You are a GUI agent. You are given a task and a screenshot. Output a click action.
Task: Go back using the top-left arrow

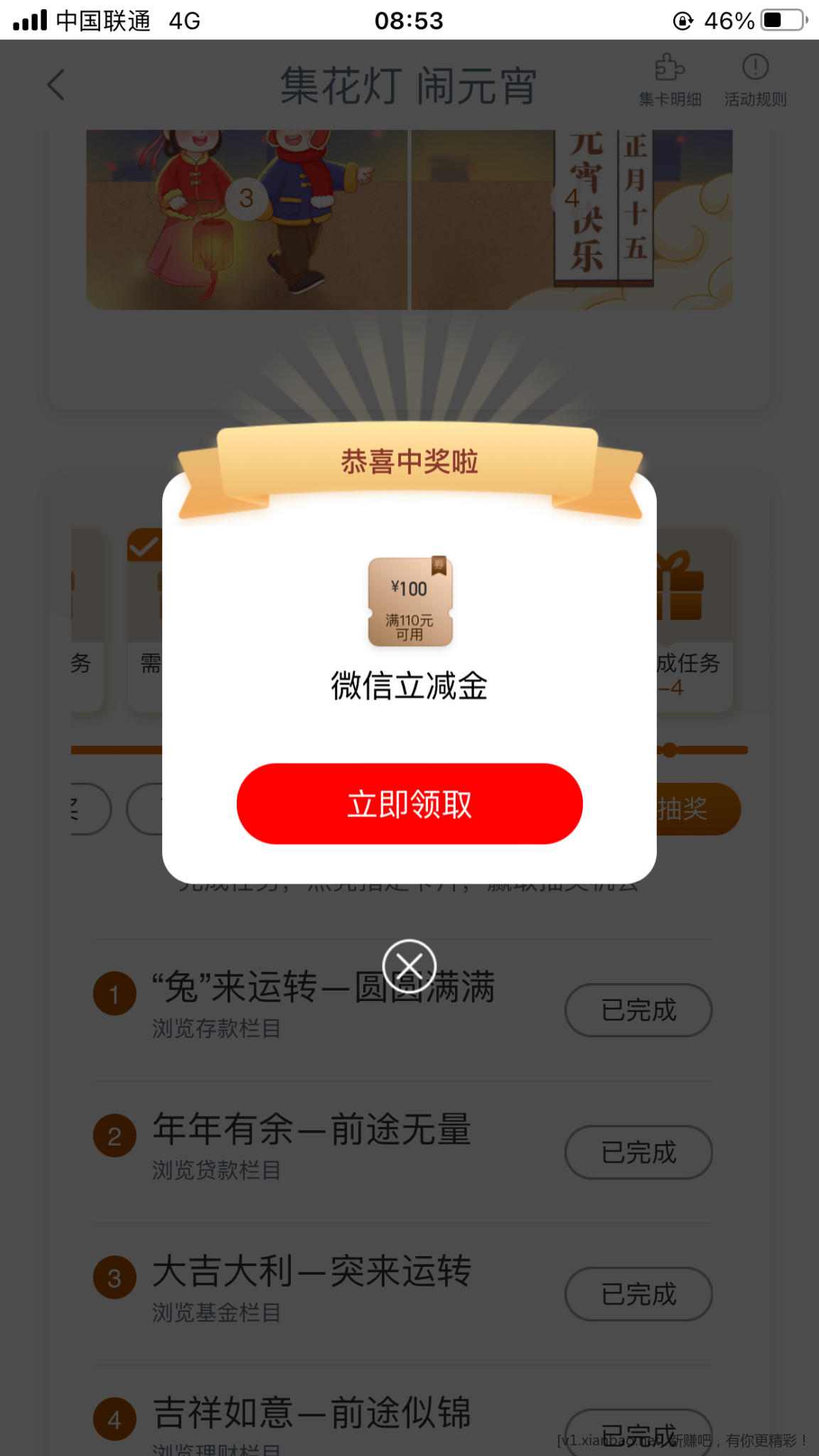point(56,85)
